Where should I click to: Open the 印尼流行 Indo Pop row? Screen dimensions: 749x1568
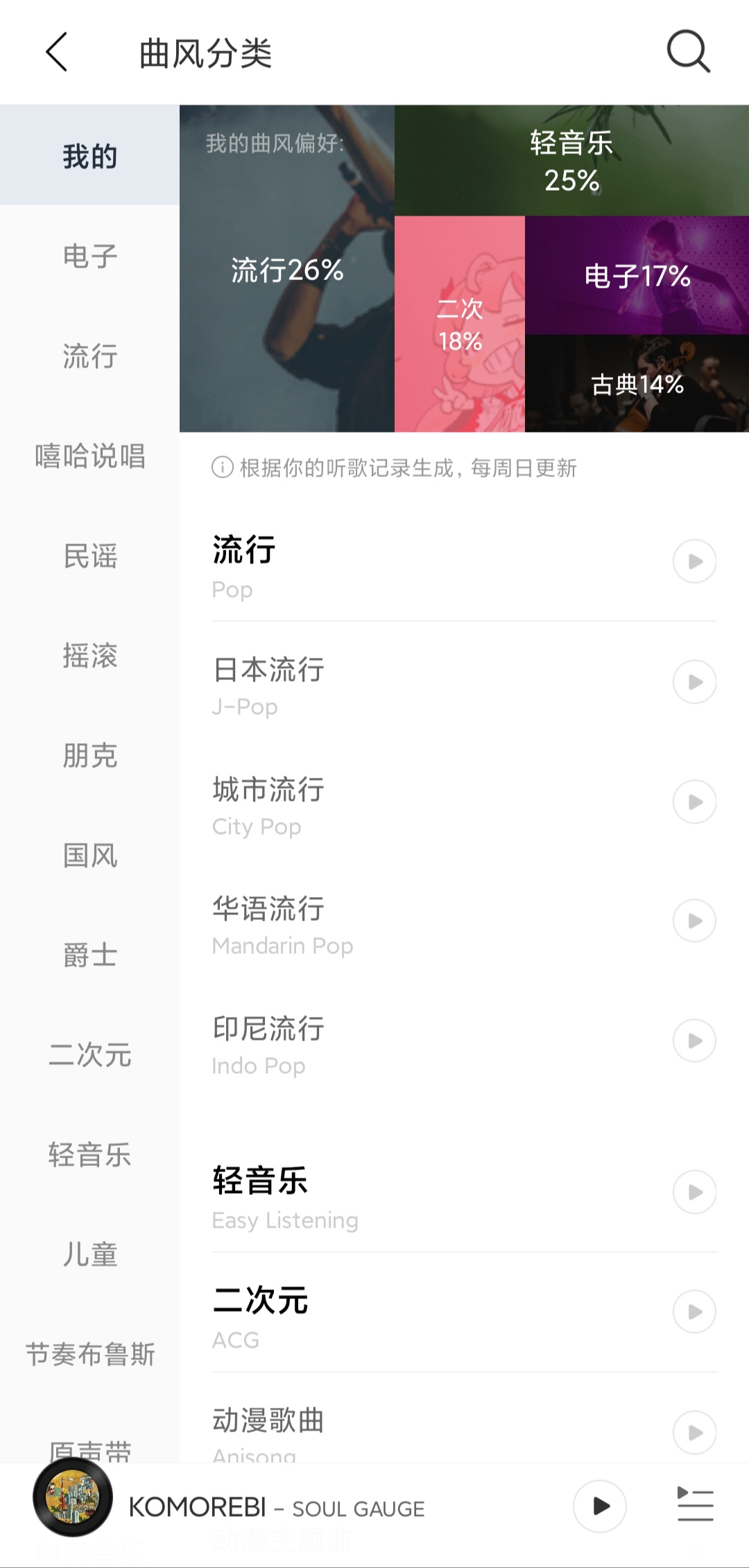[416, 1042]
